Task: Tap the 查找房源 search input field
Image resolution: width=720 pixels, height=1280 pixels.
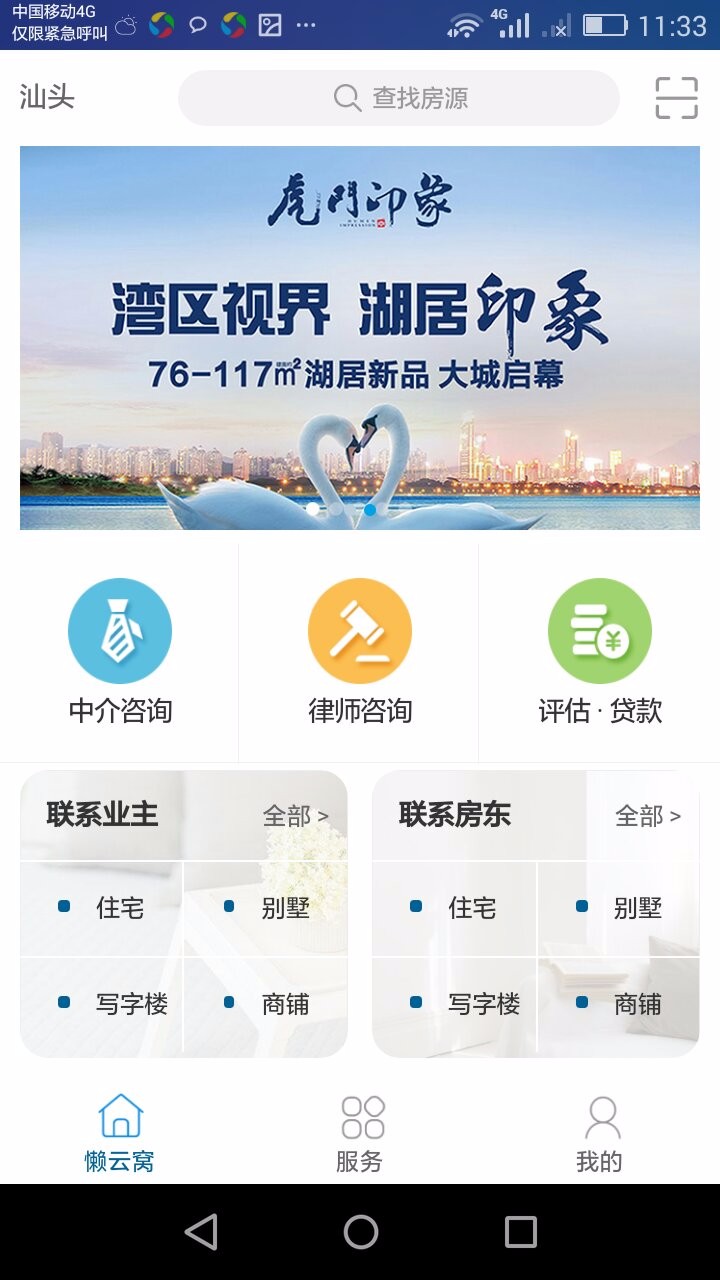Action: click(x=420, y=97)
